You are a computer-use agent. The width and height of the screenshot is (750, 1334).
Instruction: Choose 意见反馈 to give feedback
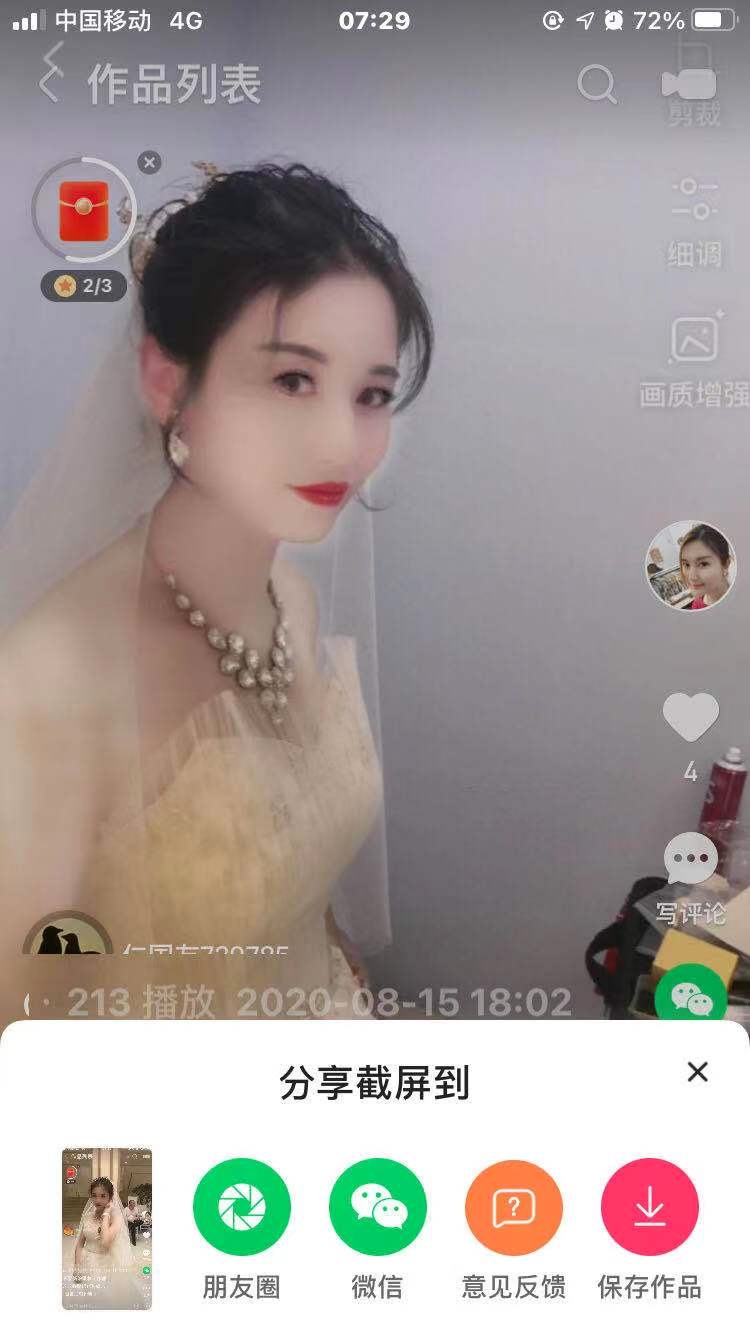513,1207
